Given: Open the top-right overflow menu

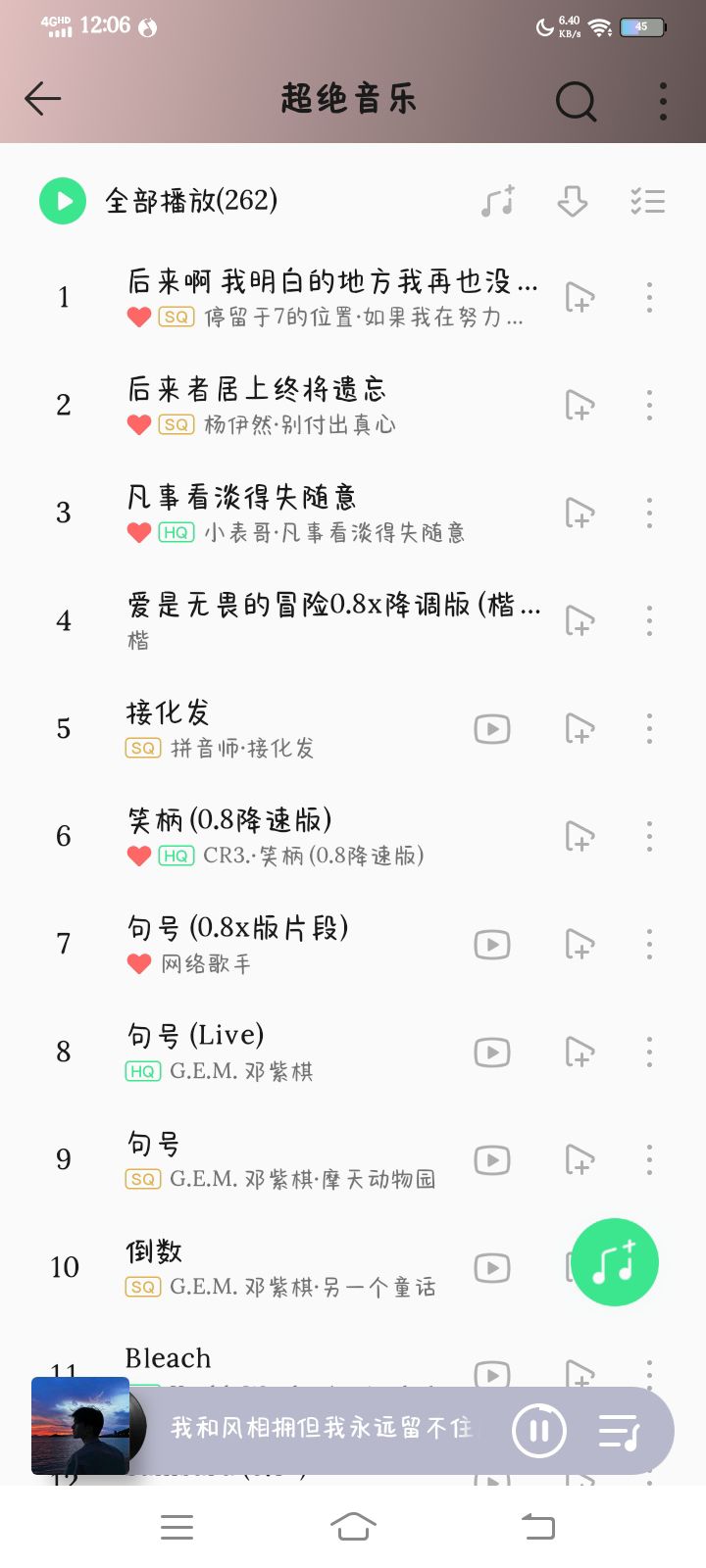Looking at the screenshot, I should coord(663,100).
